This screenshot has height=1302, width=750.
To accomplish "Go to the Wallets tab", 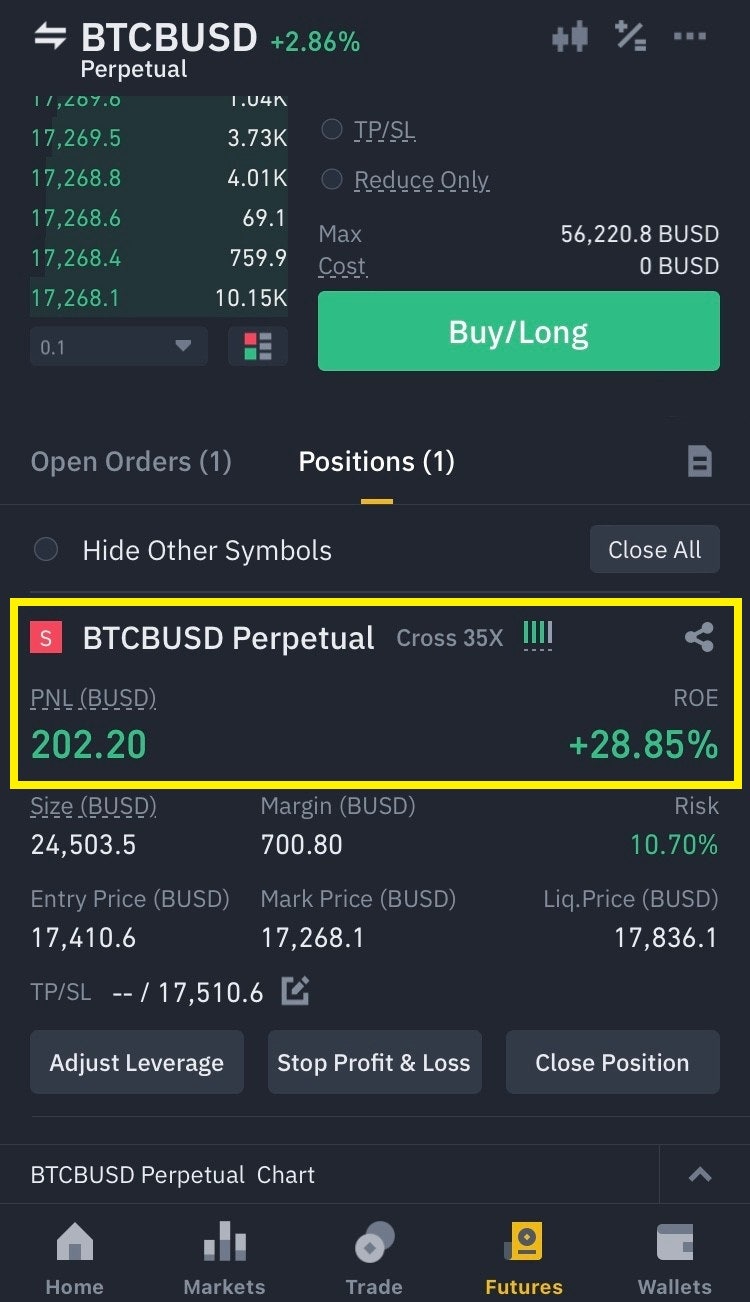I will (x=675, y=1260).
